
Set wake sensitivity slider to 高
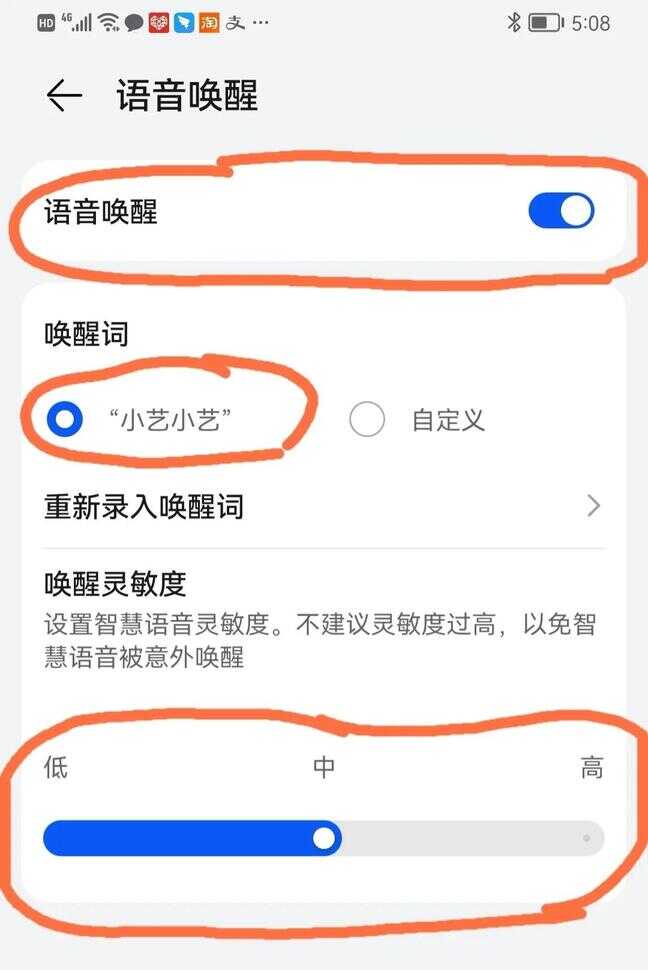click(587, 839)
